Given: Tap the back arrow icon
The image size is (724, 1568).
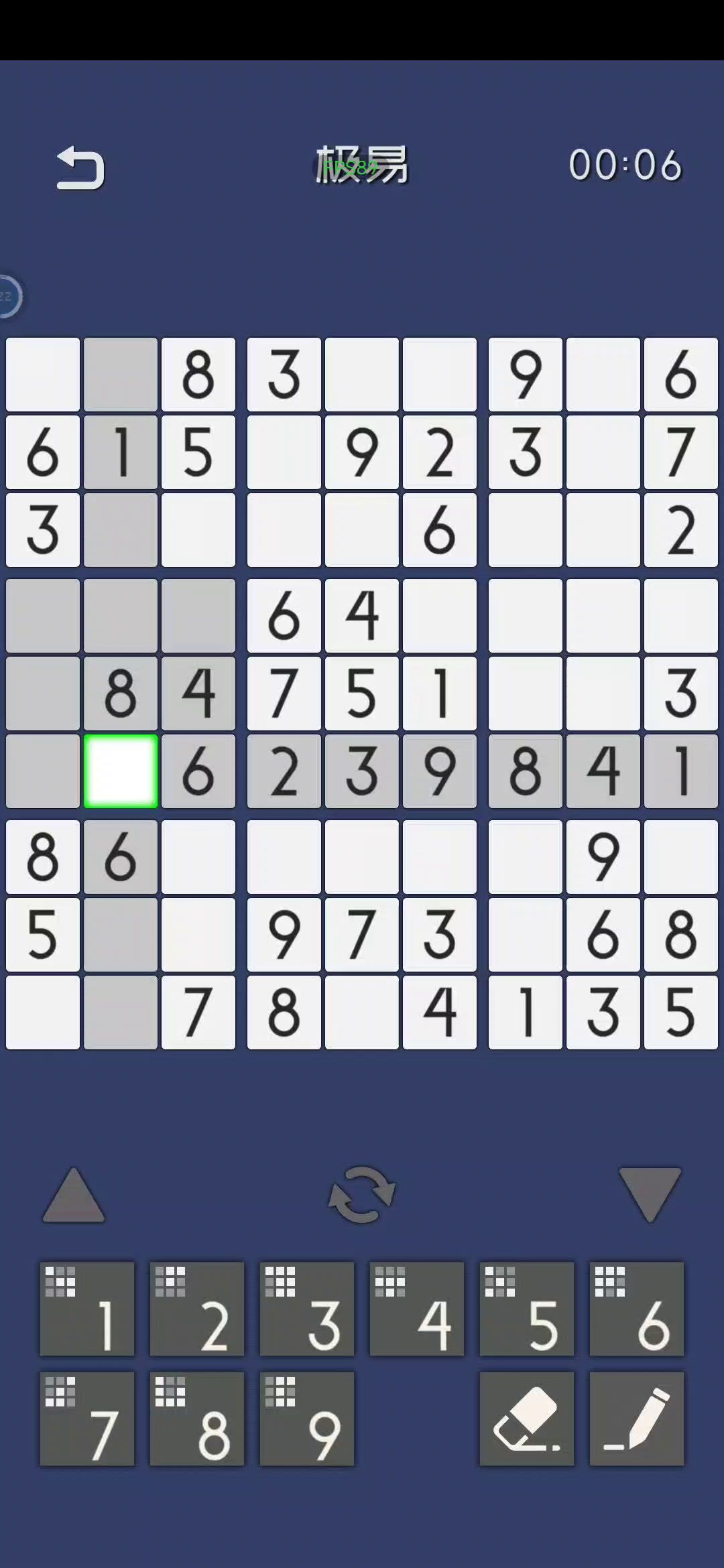Looking at the screenshot, I should coord(80,168).
